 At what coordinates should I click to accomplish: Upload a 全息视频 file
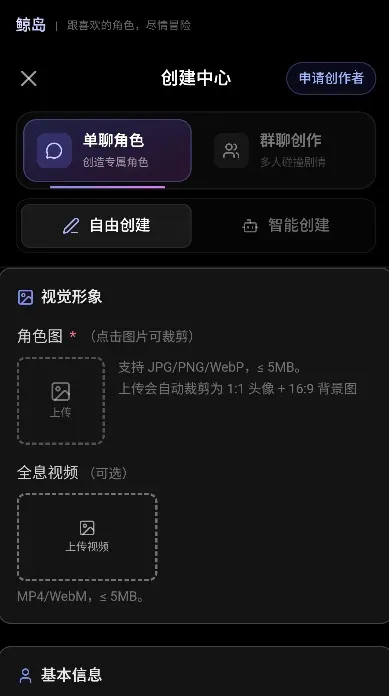[x=87, y=537]
